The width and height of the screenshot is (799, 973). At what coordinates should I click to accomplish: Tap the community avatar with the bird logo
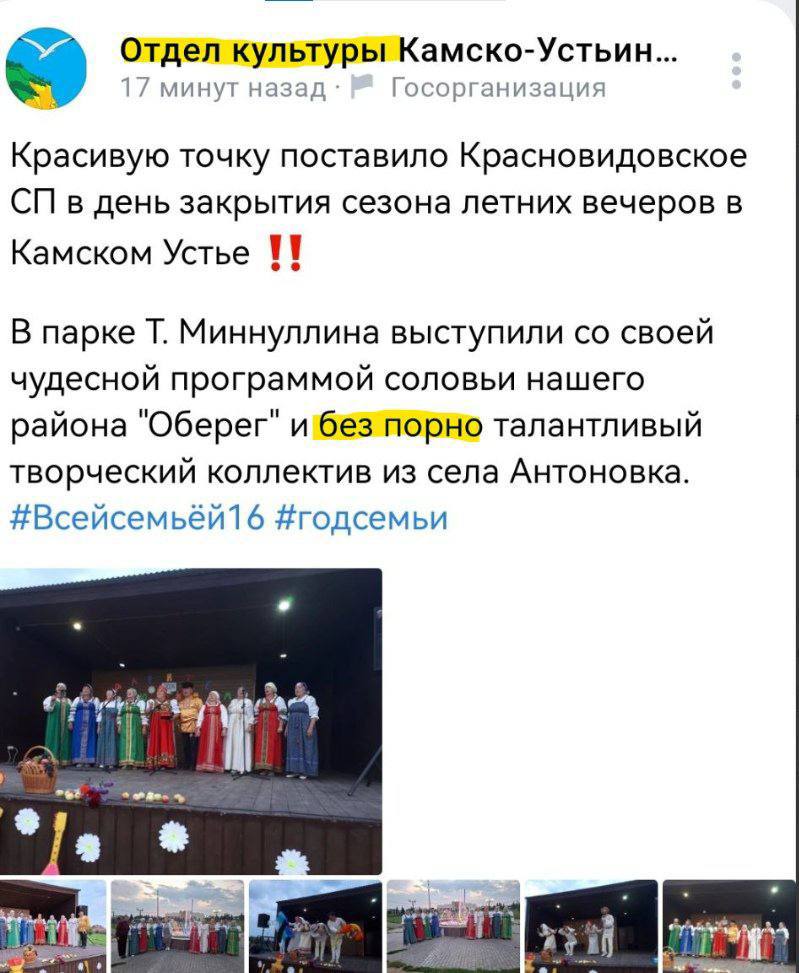point(46,69)
